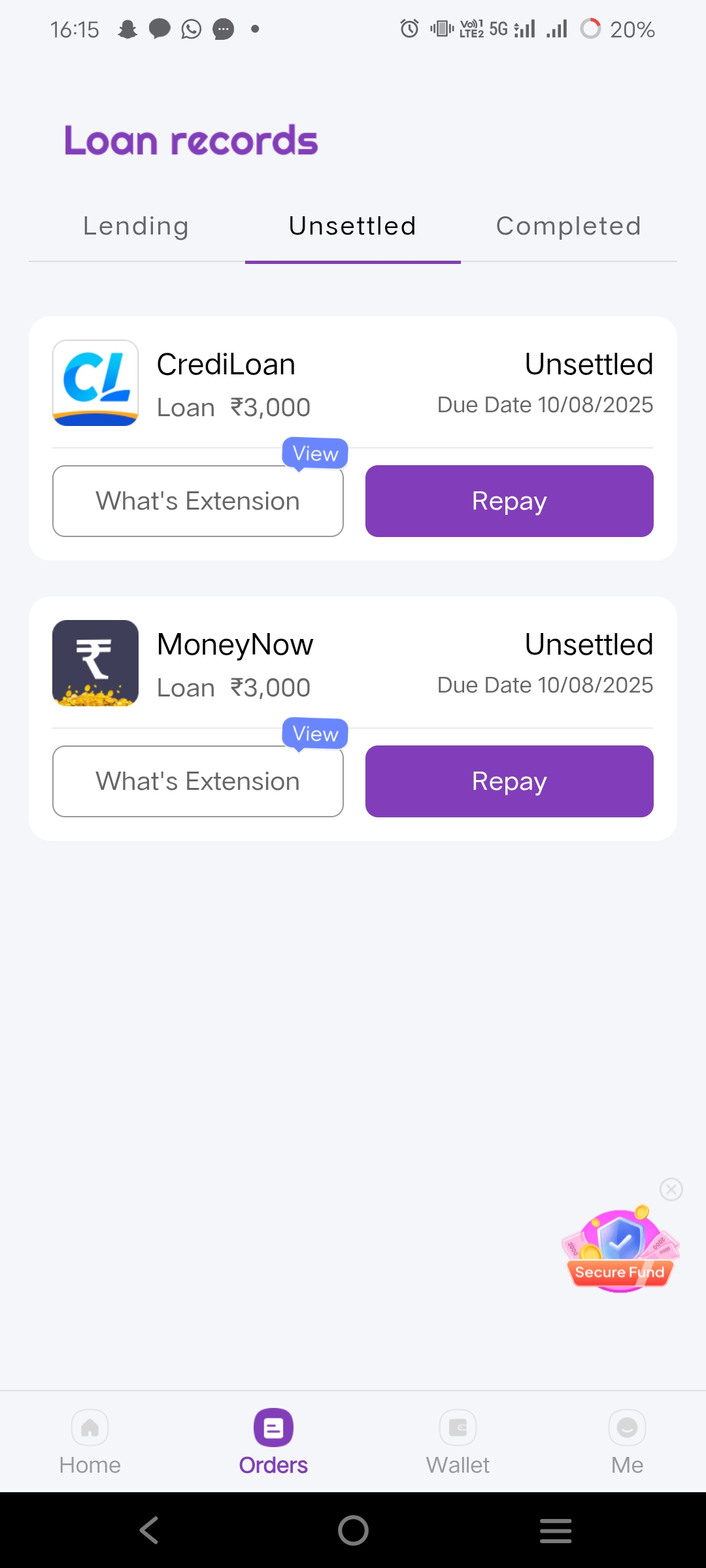
Task: Repay the MoneyNow loan
Action: (x=509, y=781)
